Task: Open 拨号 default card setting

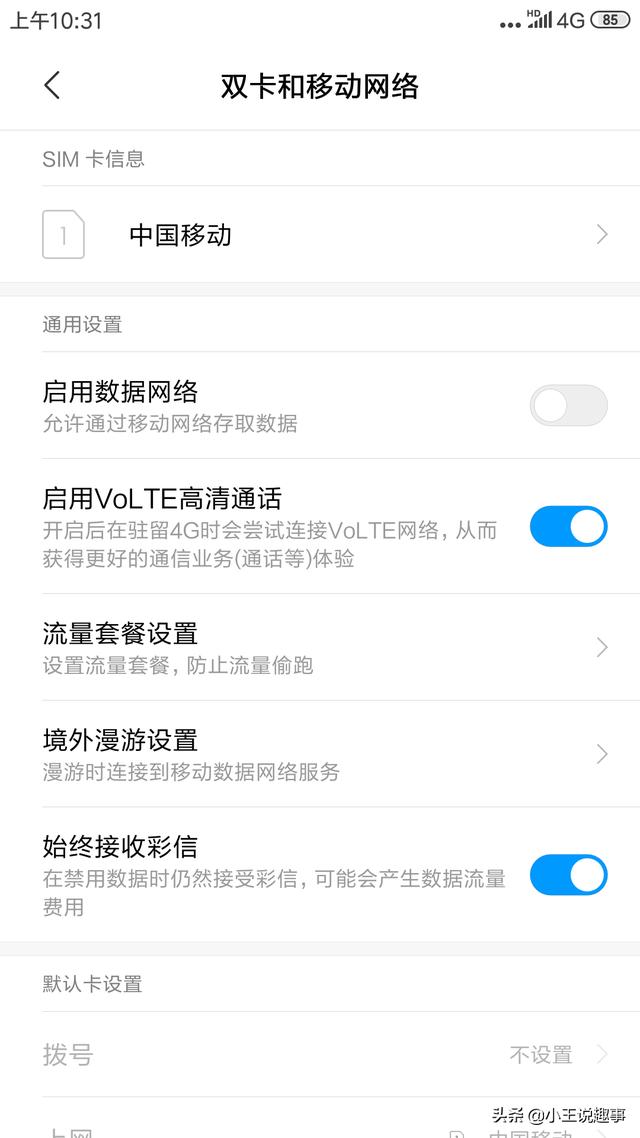Action: point(320,1054)
